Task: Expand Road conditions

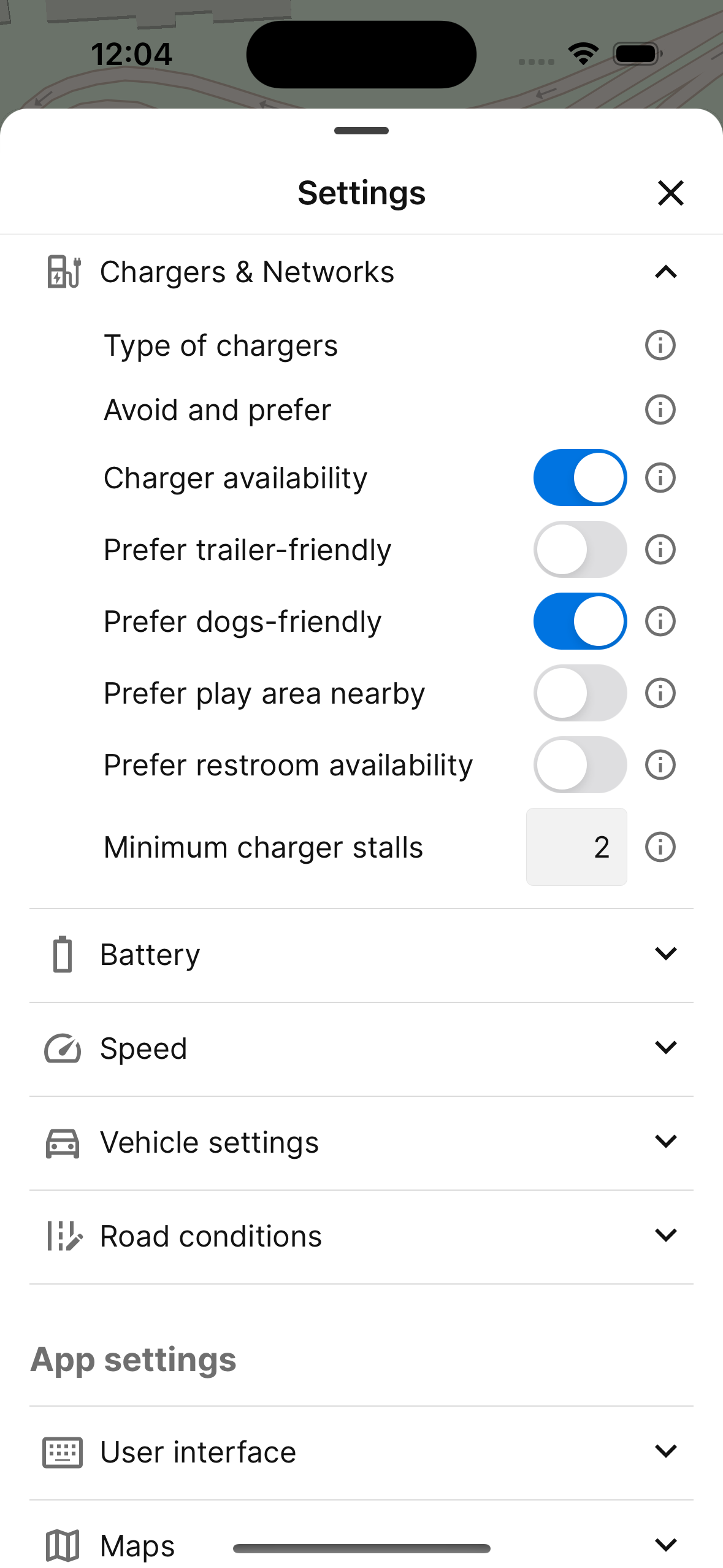Action: tap(361, 1237)
